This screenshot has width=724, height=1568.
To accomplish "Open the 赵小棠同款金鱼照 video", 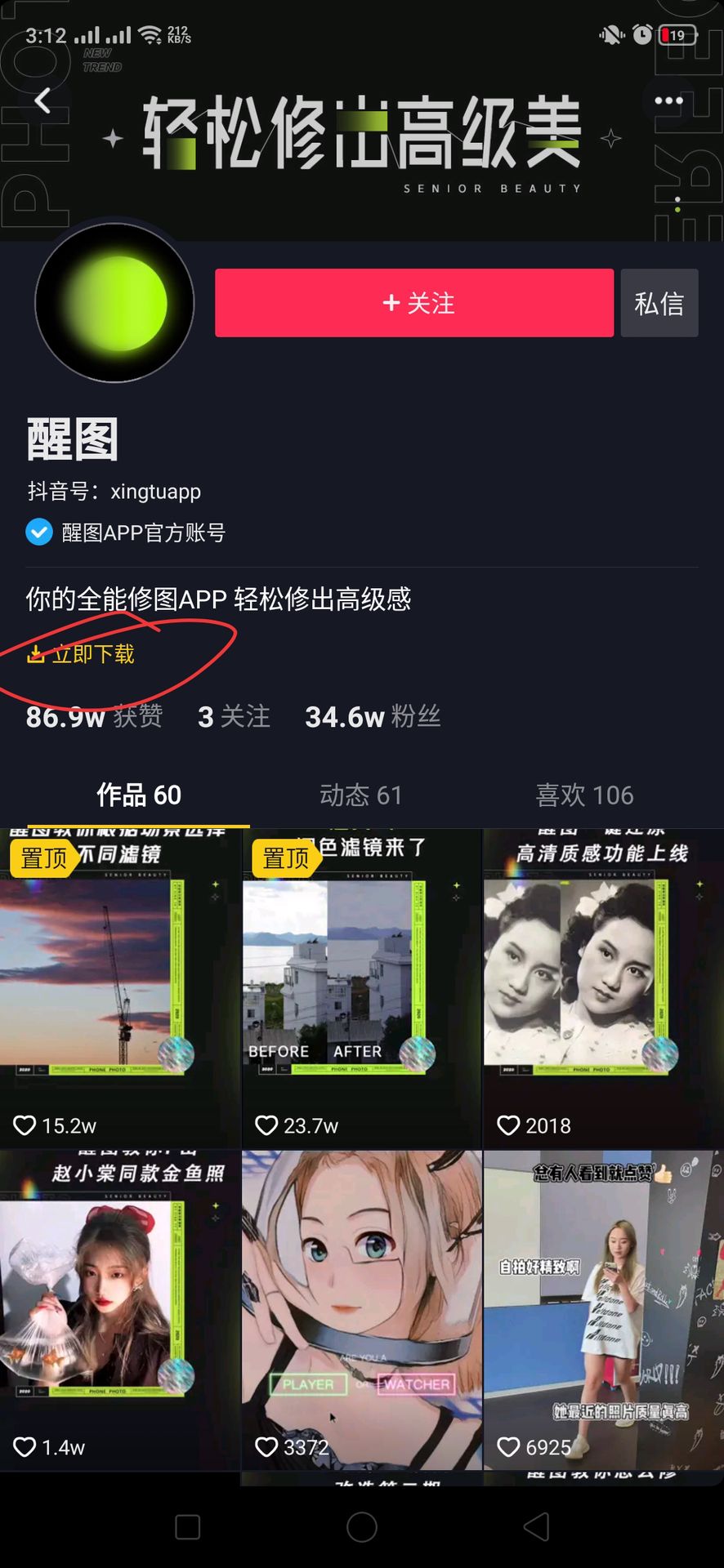I will 120,1311.
